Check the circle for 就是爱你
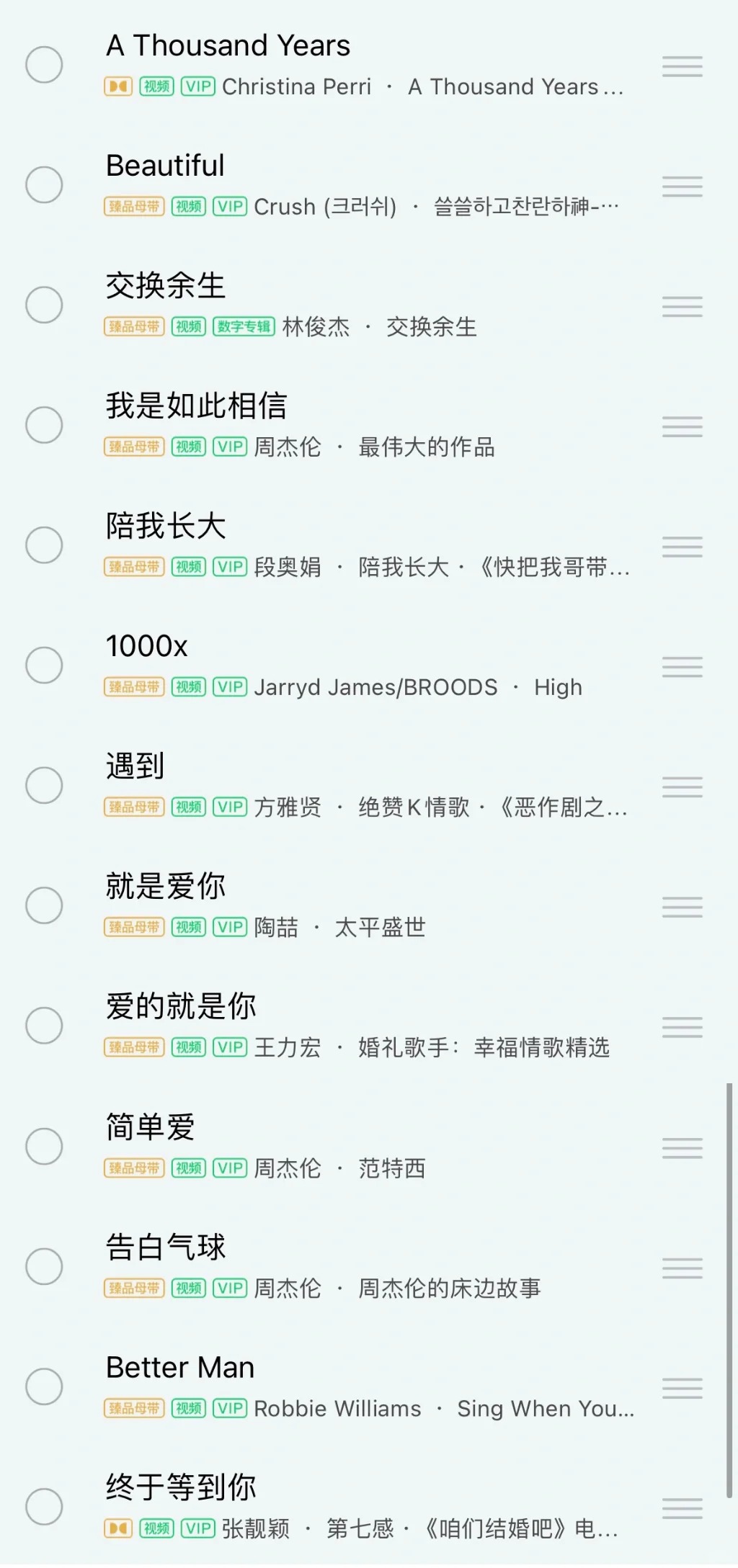The height and width of the screenshot is (1568, 738). point(44,905)
